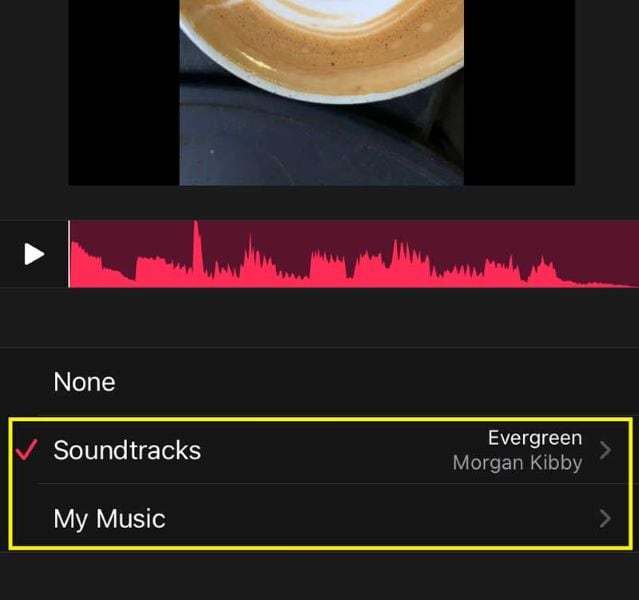Image resolution: width=639 pixels, height=600 pixels.
Task: Play the audio preview
Action: 34,254
